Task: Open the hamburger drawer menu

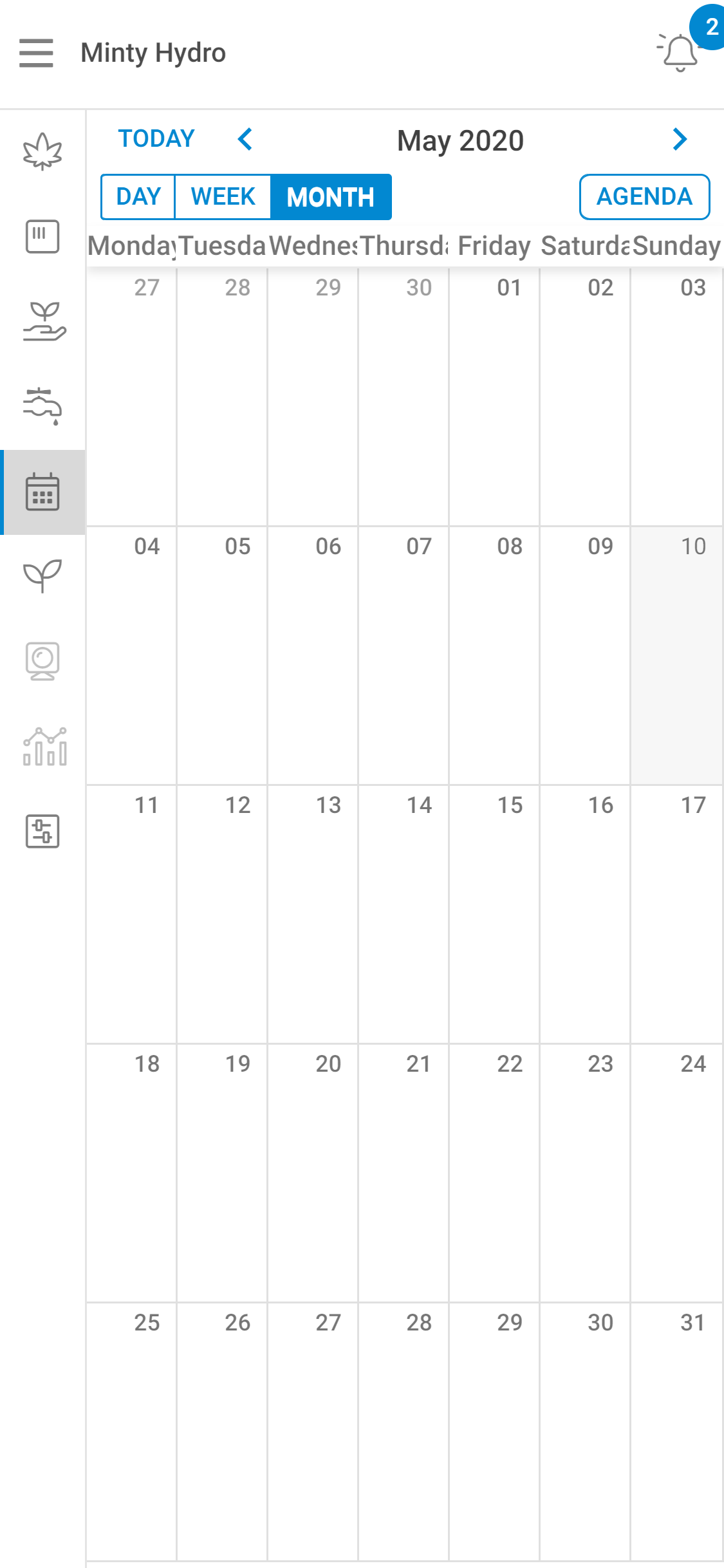Action: point(36,53)
